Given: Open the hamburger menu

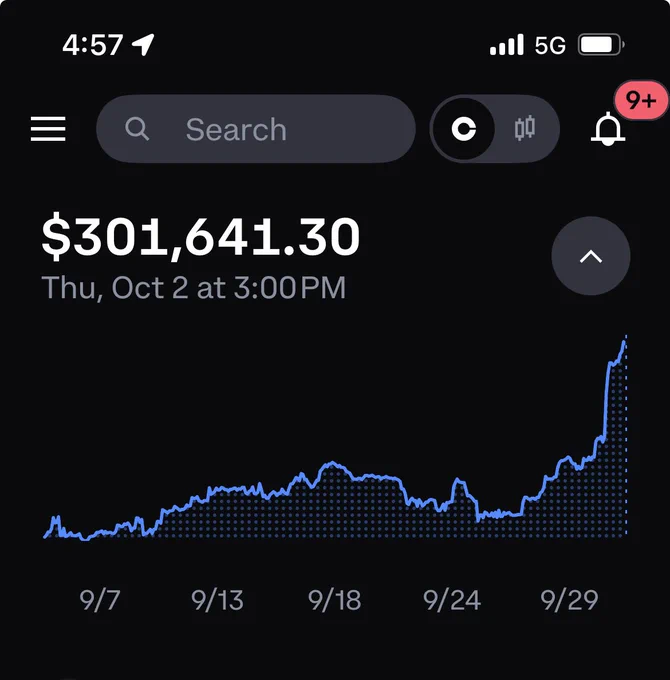Looking at the screenshot, I should [48, 129].
